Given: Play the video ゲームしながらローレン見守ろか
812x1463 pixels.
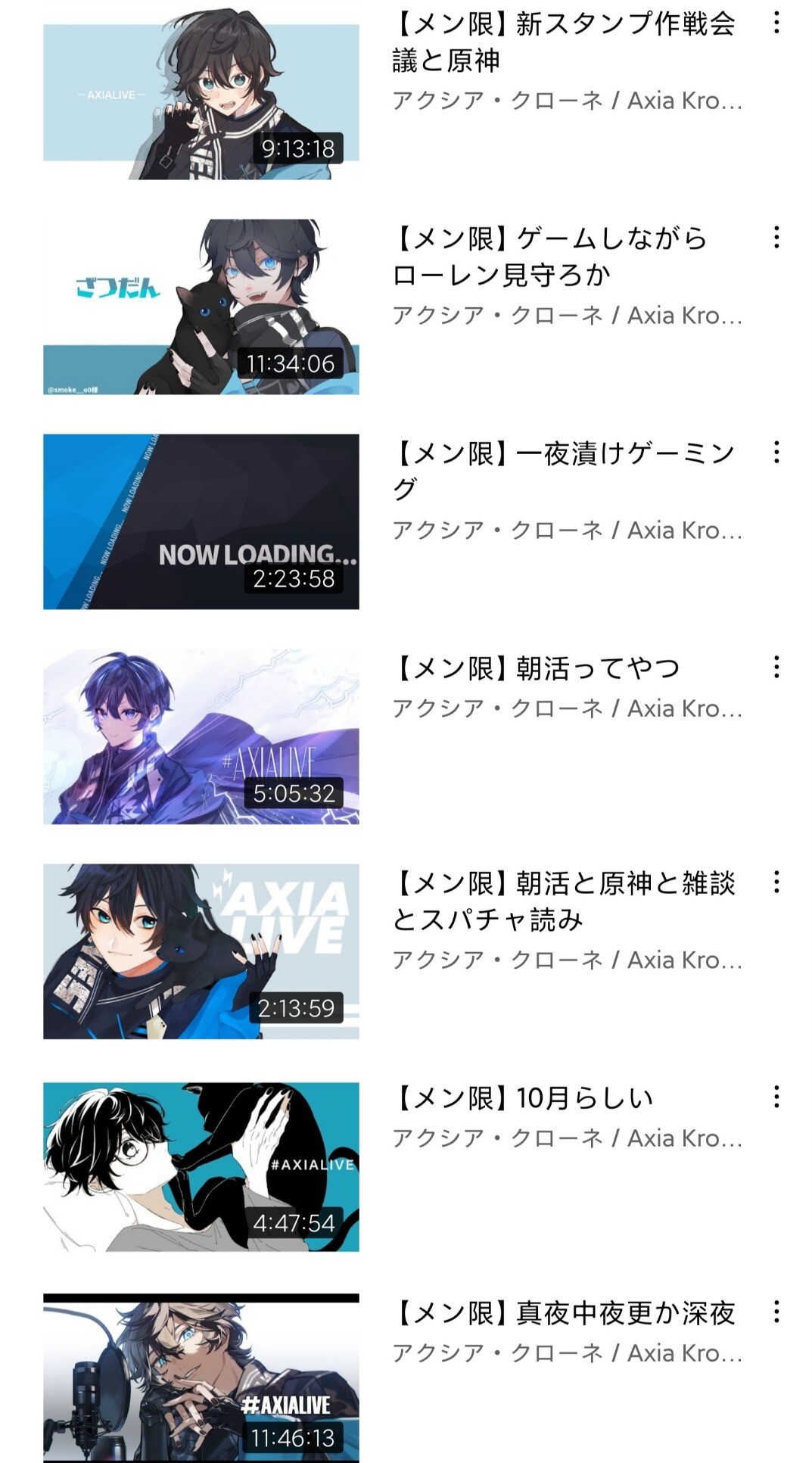Looking at the screenshot, I should tap(201, 307).
